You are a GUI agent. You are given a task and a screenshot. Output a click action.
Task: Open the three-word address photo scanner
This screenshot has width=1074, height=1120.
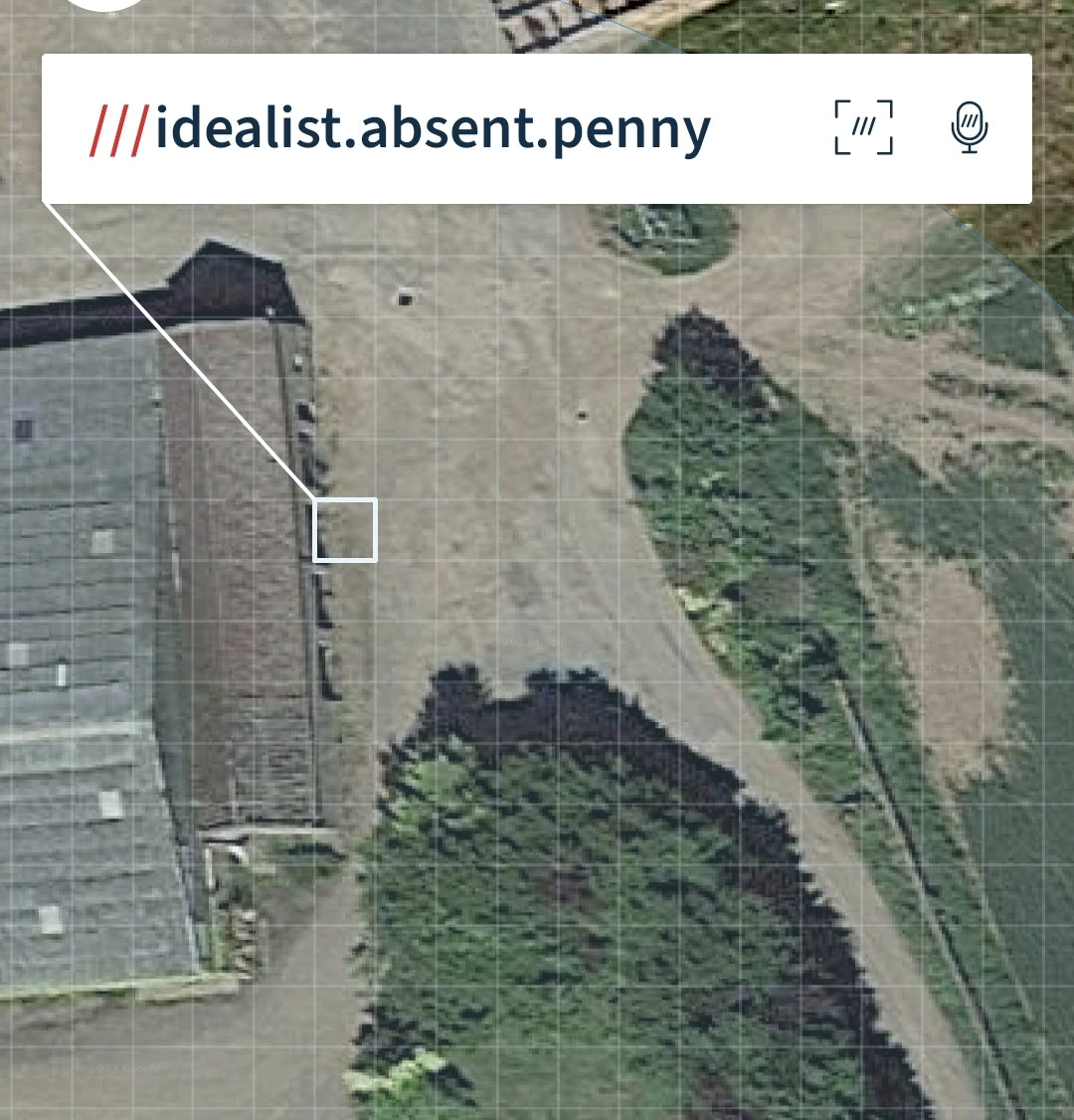point(862,127)
